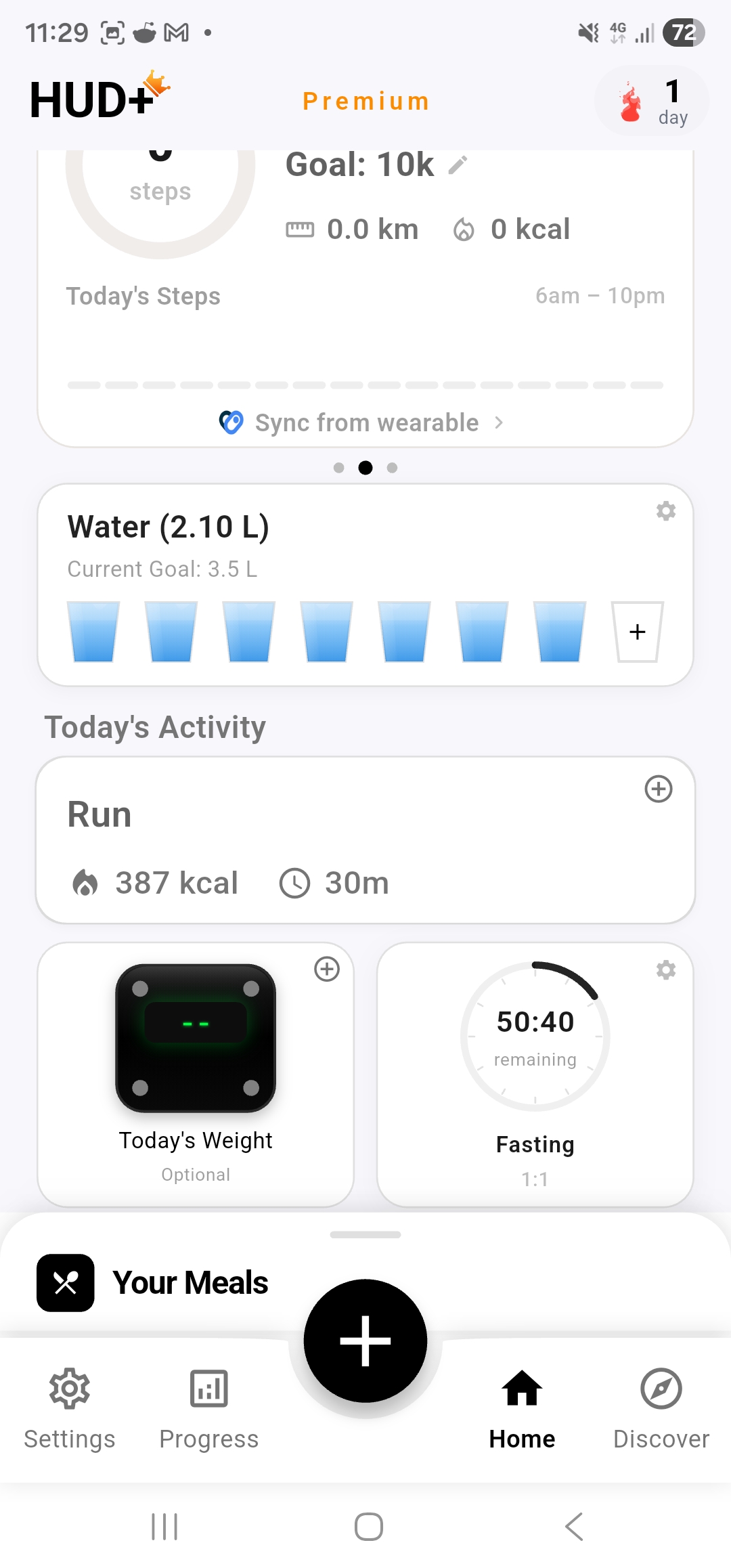Open the streak flame counter
This screenshot has height=1568, width=731.
point(650,100)
